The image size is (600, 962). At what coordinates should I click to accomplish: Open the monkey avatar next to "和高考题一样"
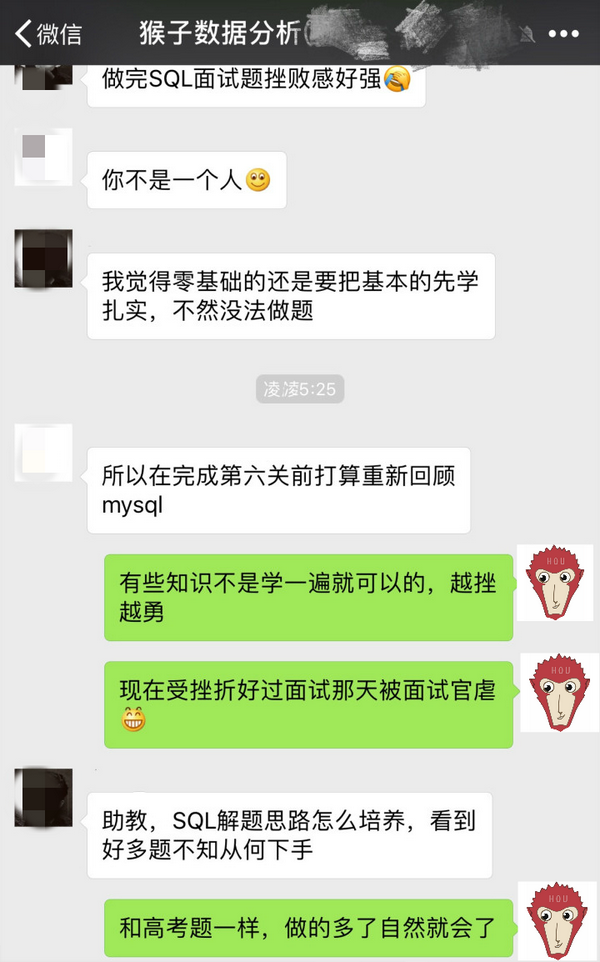pyautogui.click(x=554, y=920)
